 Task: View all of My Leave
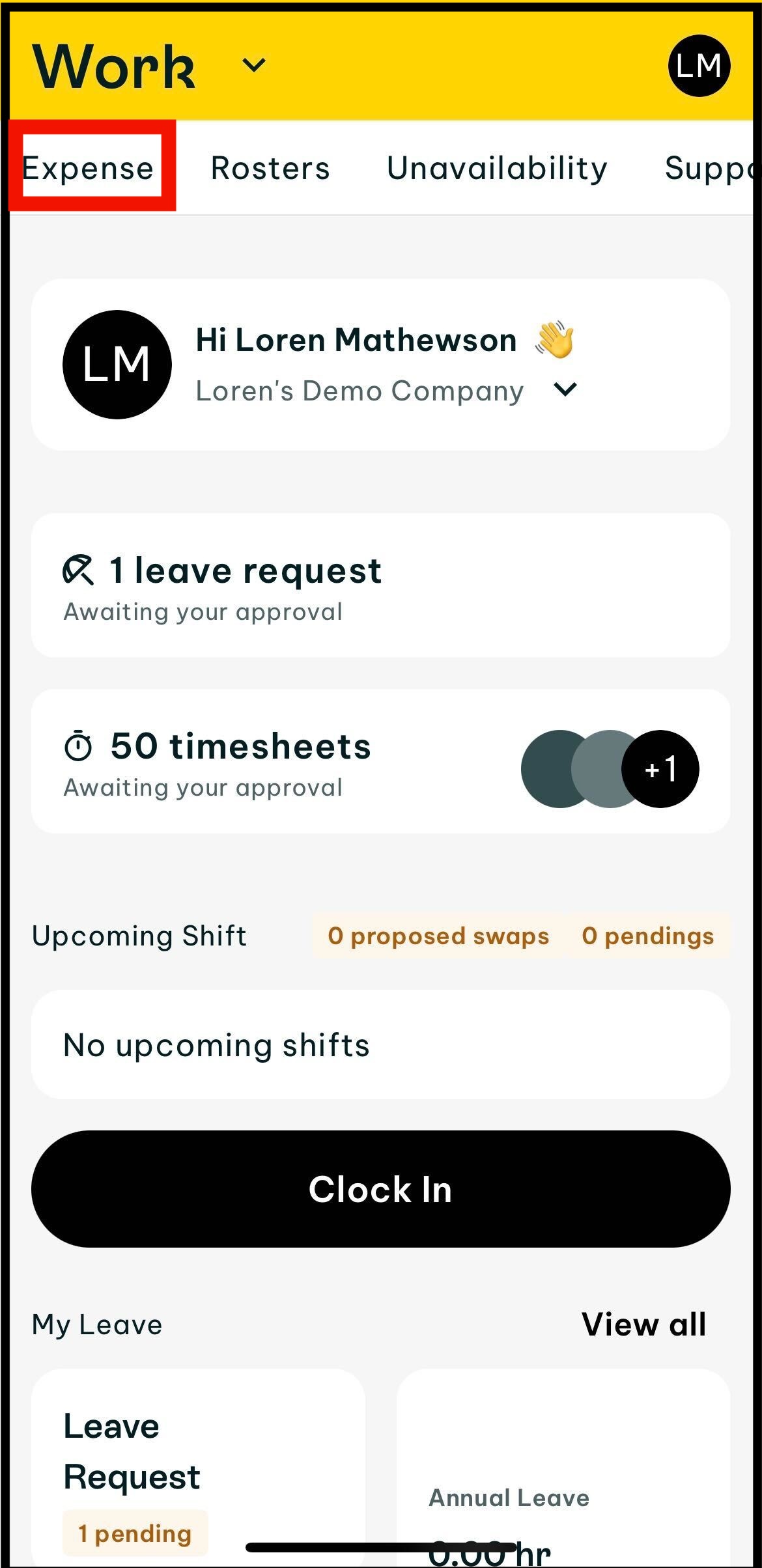point(643,1324)
